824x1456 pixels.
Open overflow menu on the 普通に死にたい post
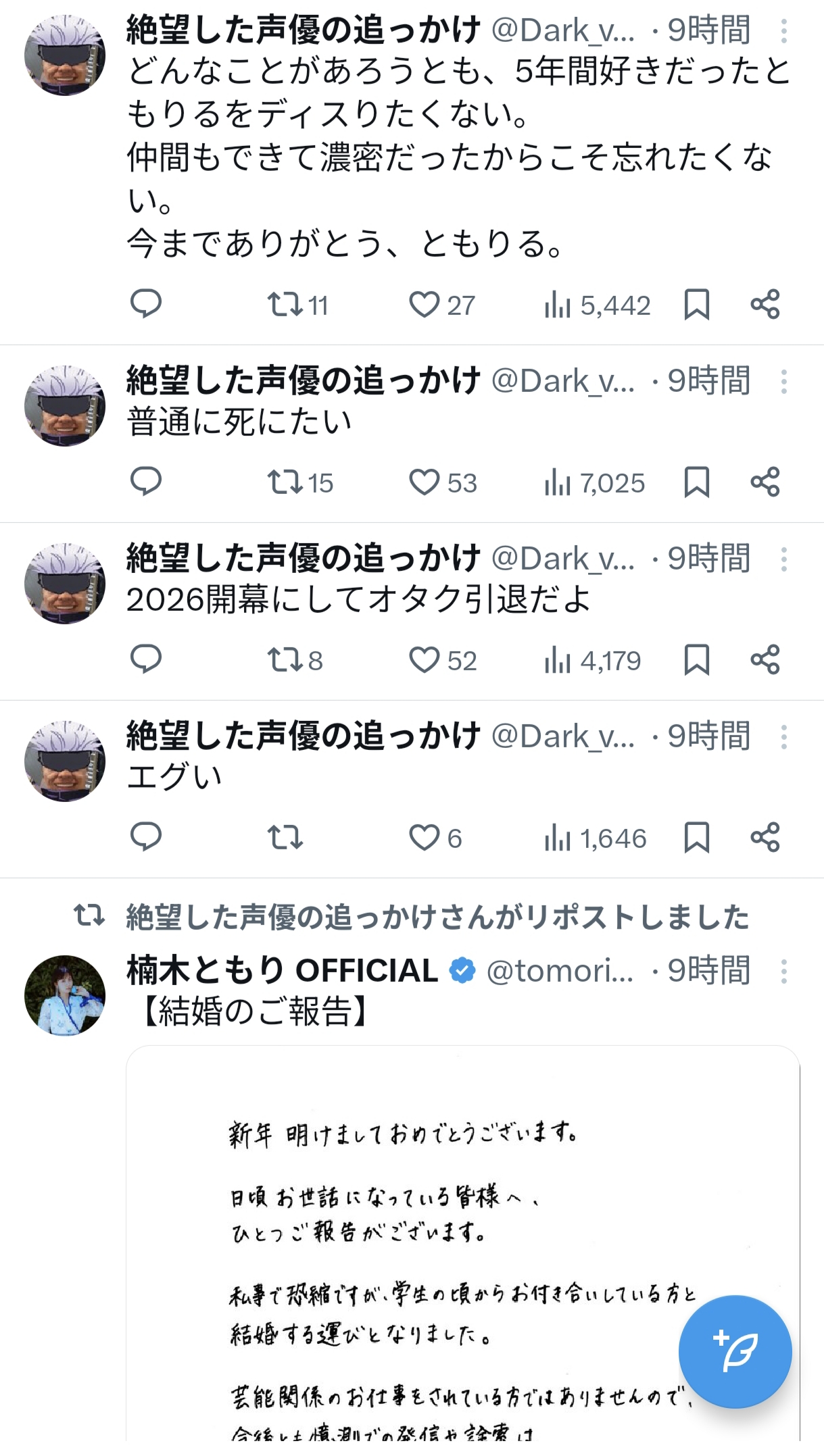click(784, 382)
